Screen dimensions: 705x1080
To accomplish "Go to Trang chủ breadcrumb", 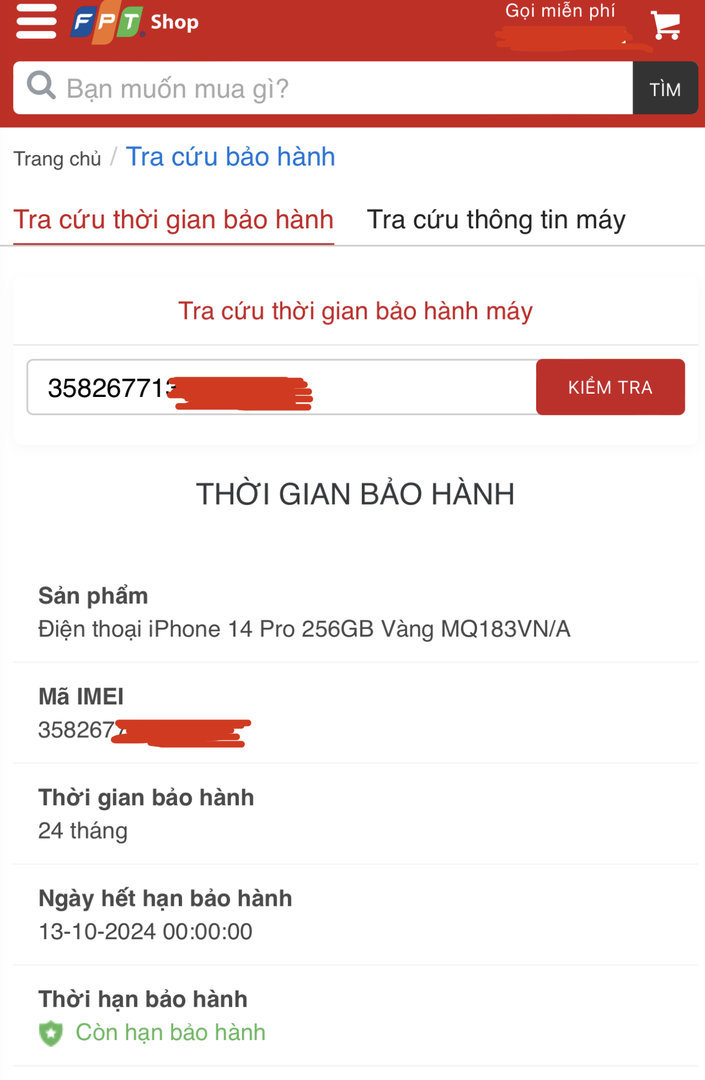I will [x=57, y=159].
